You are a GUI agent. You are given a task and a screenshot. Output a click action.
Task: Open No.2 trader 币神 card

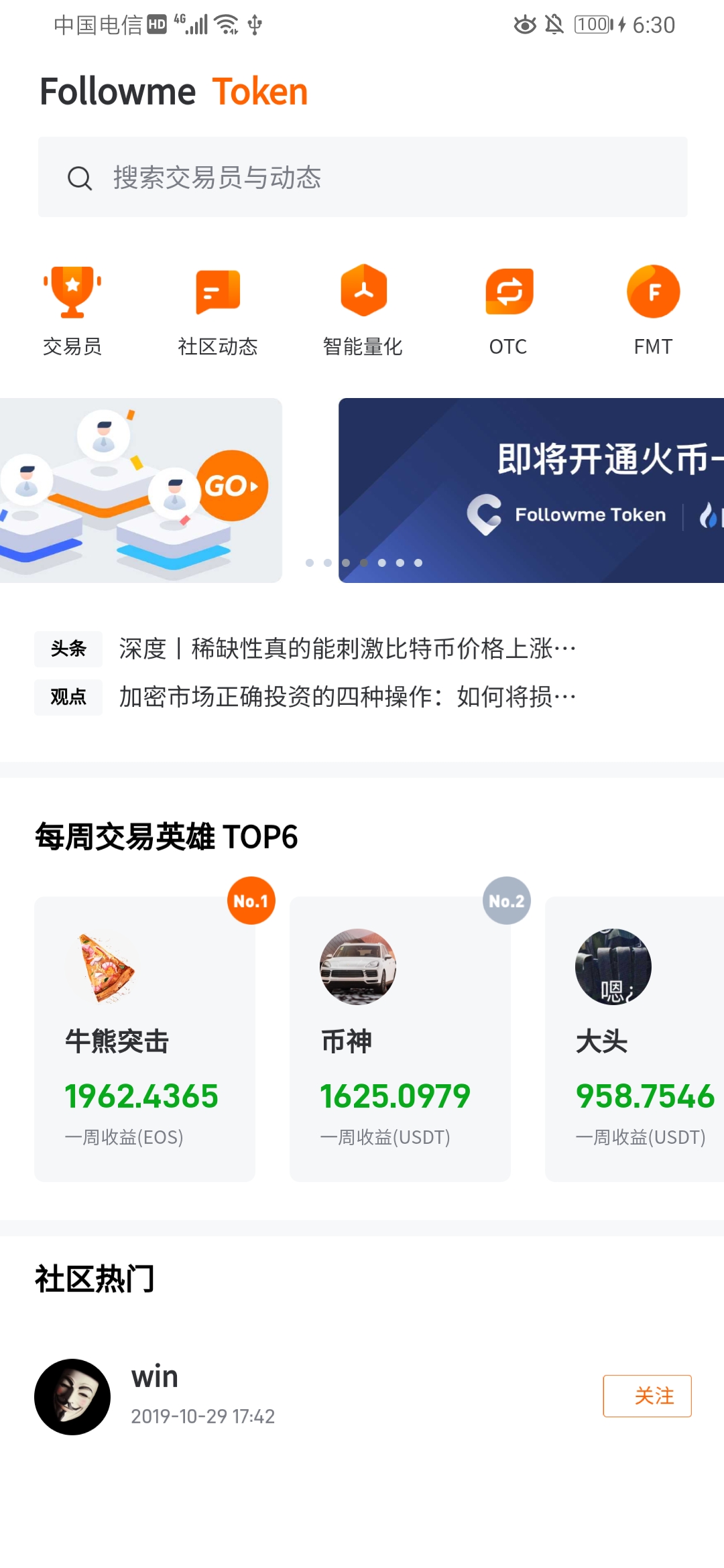(x=400, y=1039)
